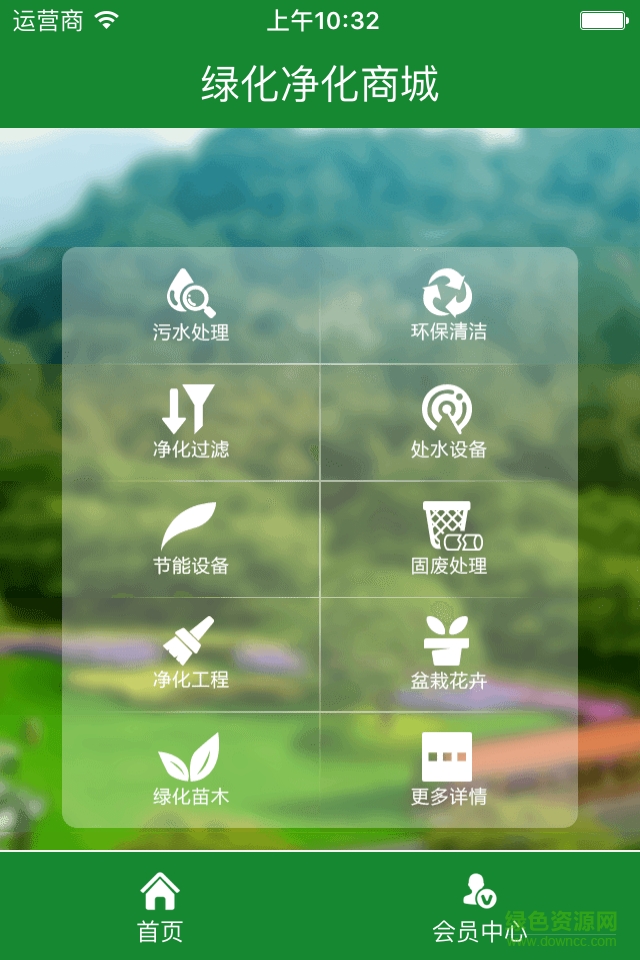Show 更多详情 for more categories
This screenshot has width=640, height=960.
[x=448, y=770]
